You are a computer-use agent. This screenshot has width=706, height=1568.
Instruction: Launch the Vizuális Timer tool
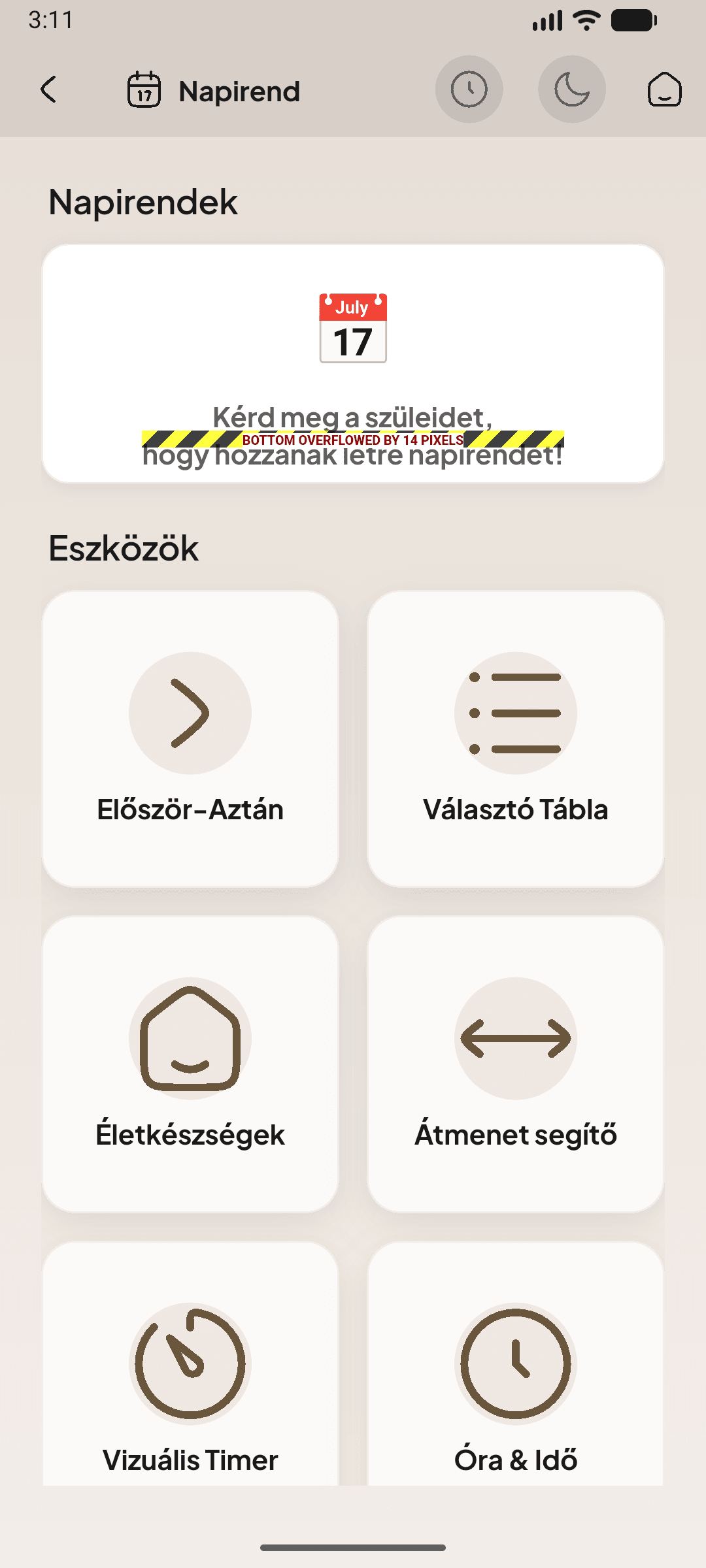[x=190, y=1365]
